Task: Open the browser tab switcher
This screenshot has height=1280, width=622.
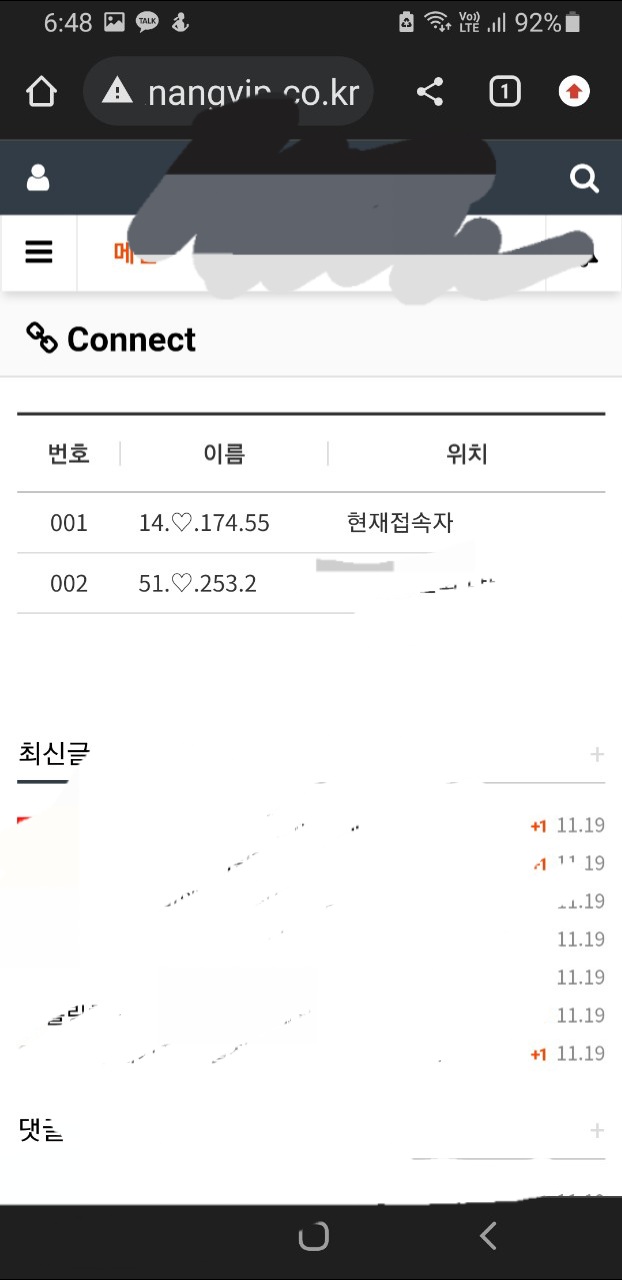Action: 504,92
